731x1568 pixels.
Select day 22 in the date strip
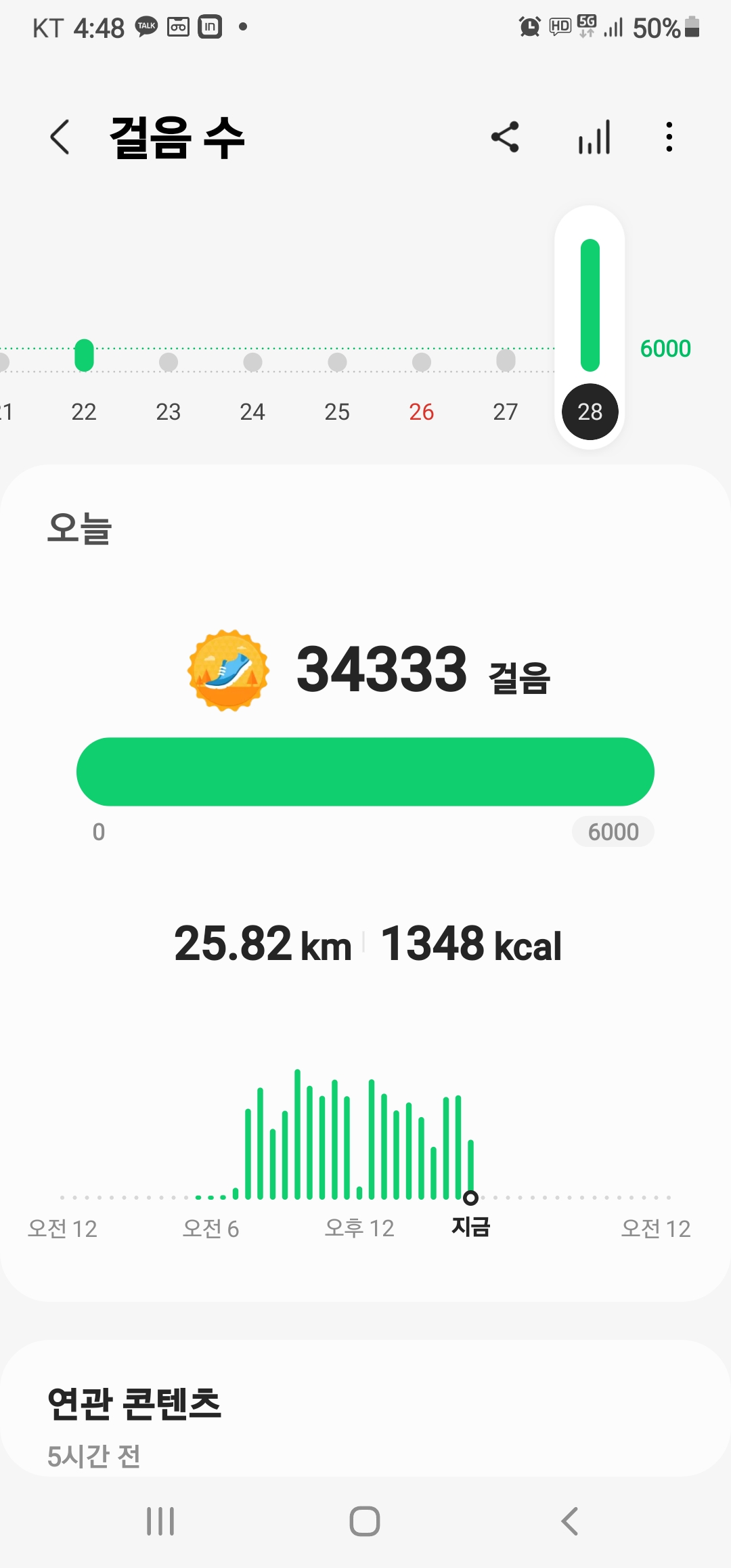(x=84, y=411)
